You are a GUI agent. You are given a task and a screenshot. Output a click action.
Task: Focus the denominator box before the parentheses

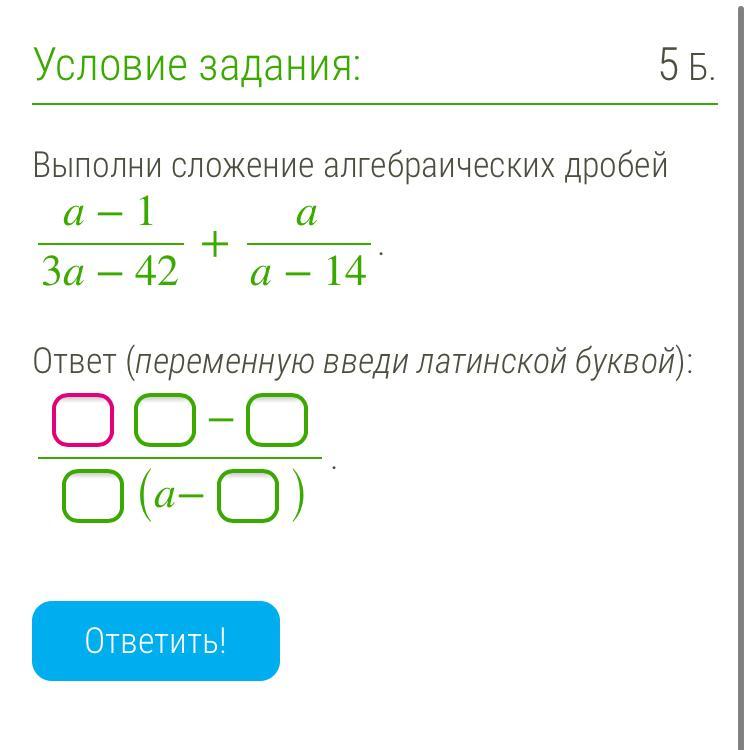coord(93,497)
